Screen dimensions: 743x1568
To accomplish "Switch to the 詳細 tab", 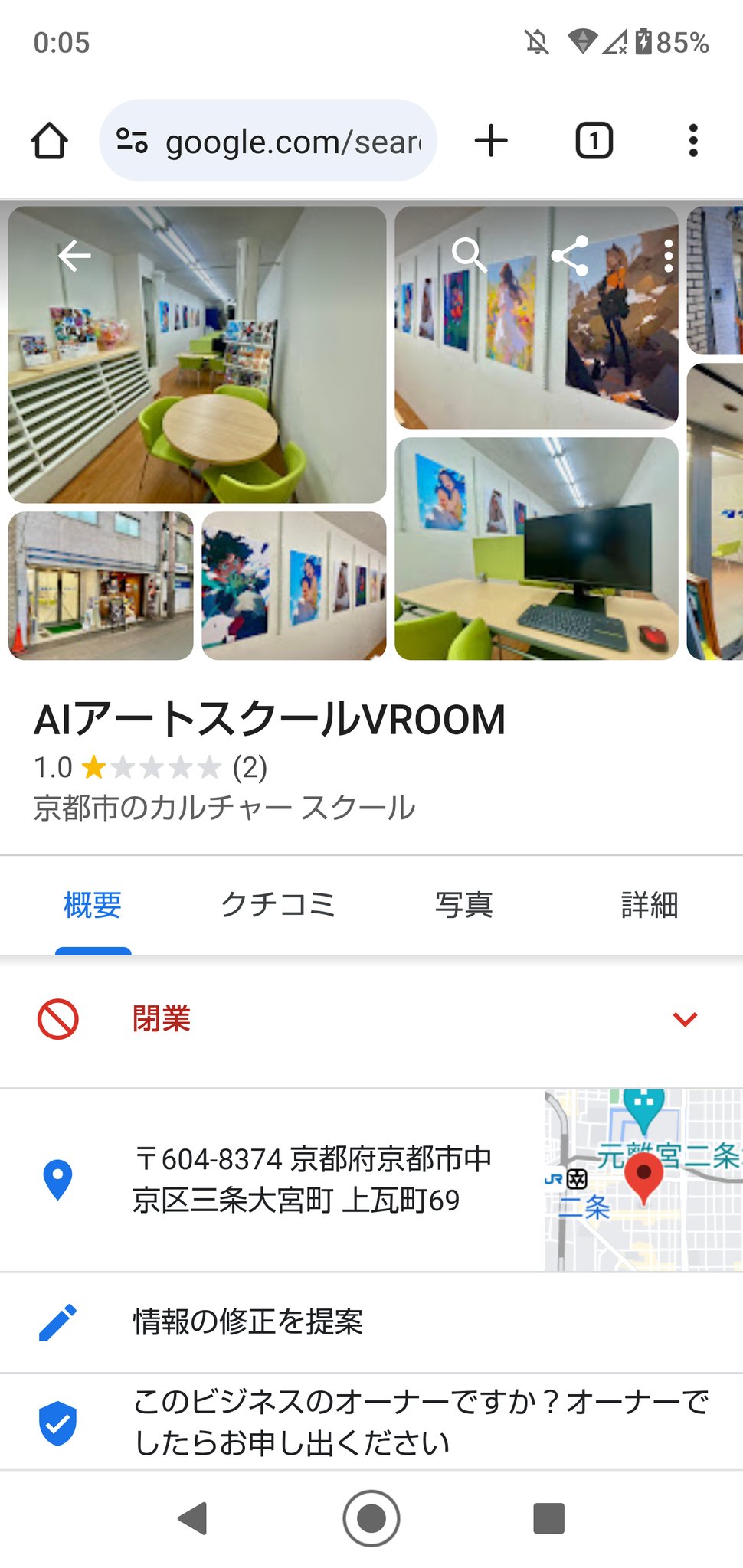I will (x=650, y=905).
